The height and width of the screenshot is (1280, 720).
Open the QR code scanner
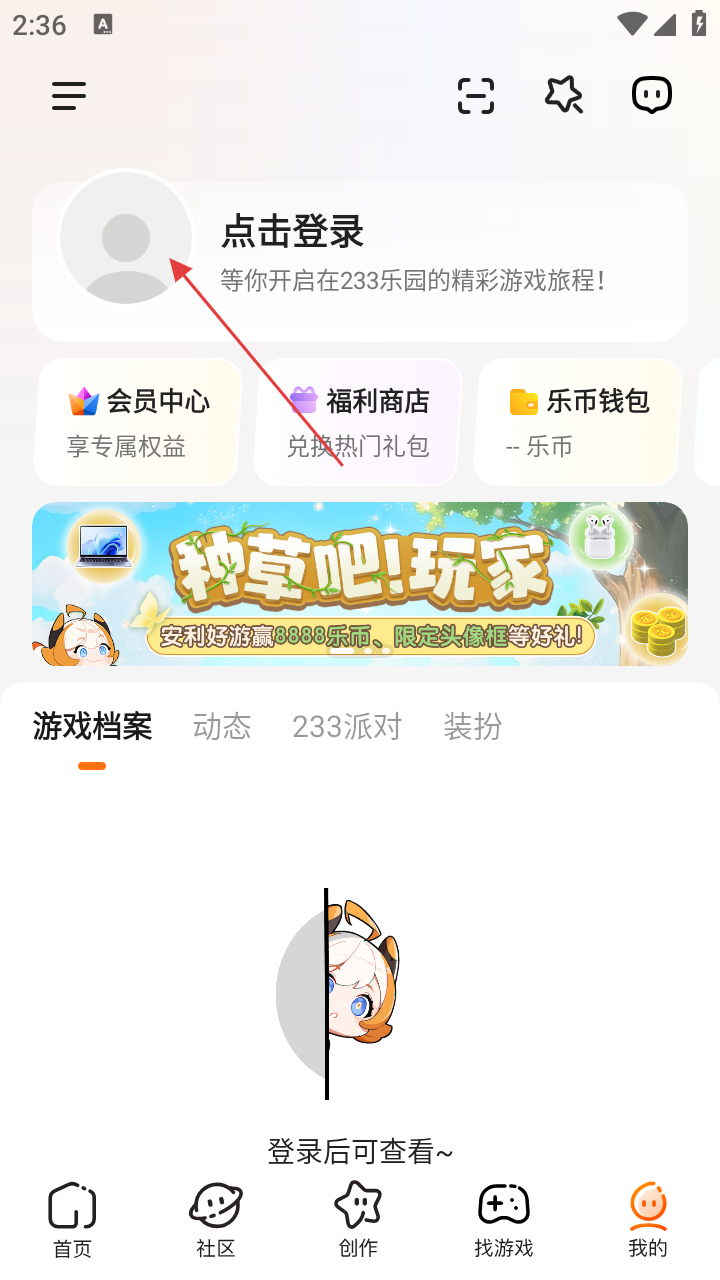click(x=476, y=96)
